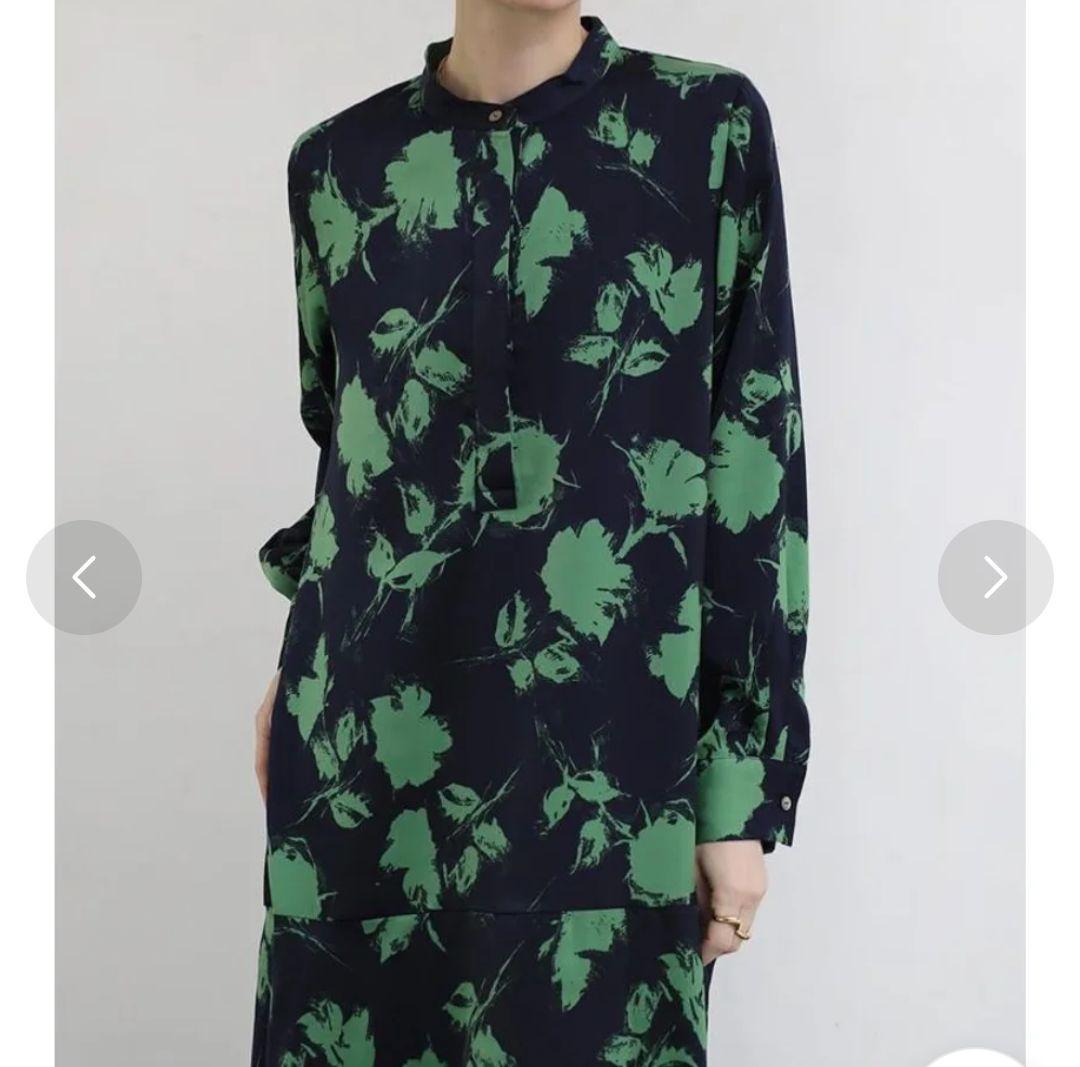
Task: Go to the previous product photo
Action: [x=84, y=577]
